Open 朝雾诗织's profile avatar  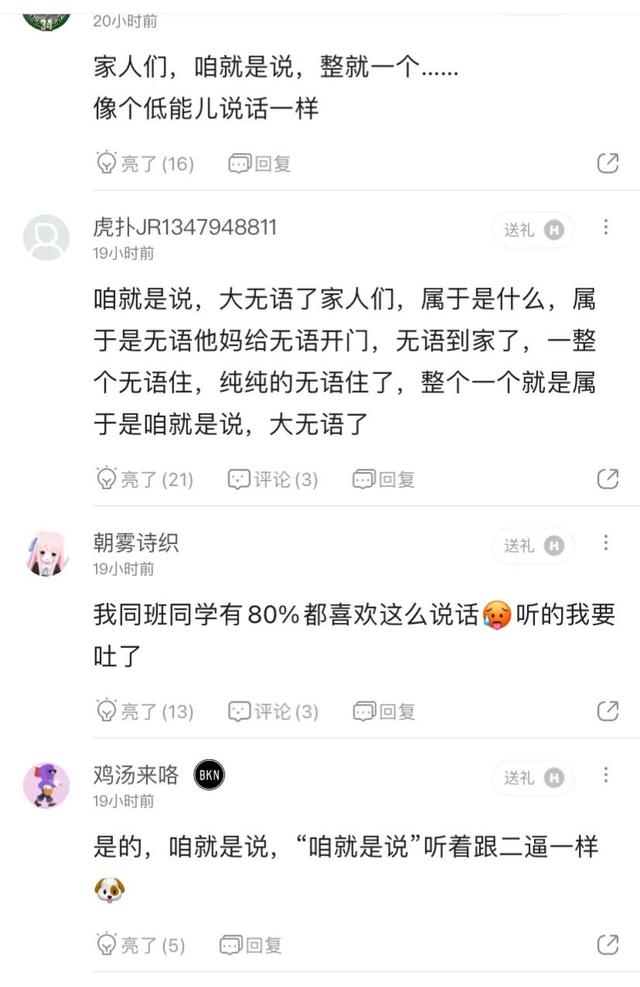[46, 554]
